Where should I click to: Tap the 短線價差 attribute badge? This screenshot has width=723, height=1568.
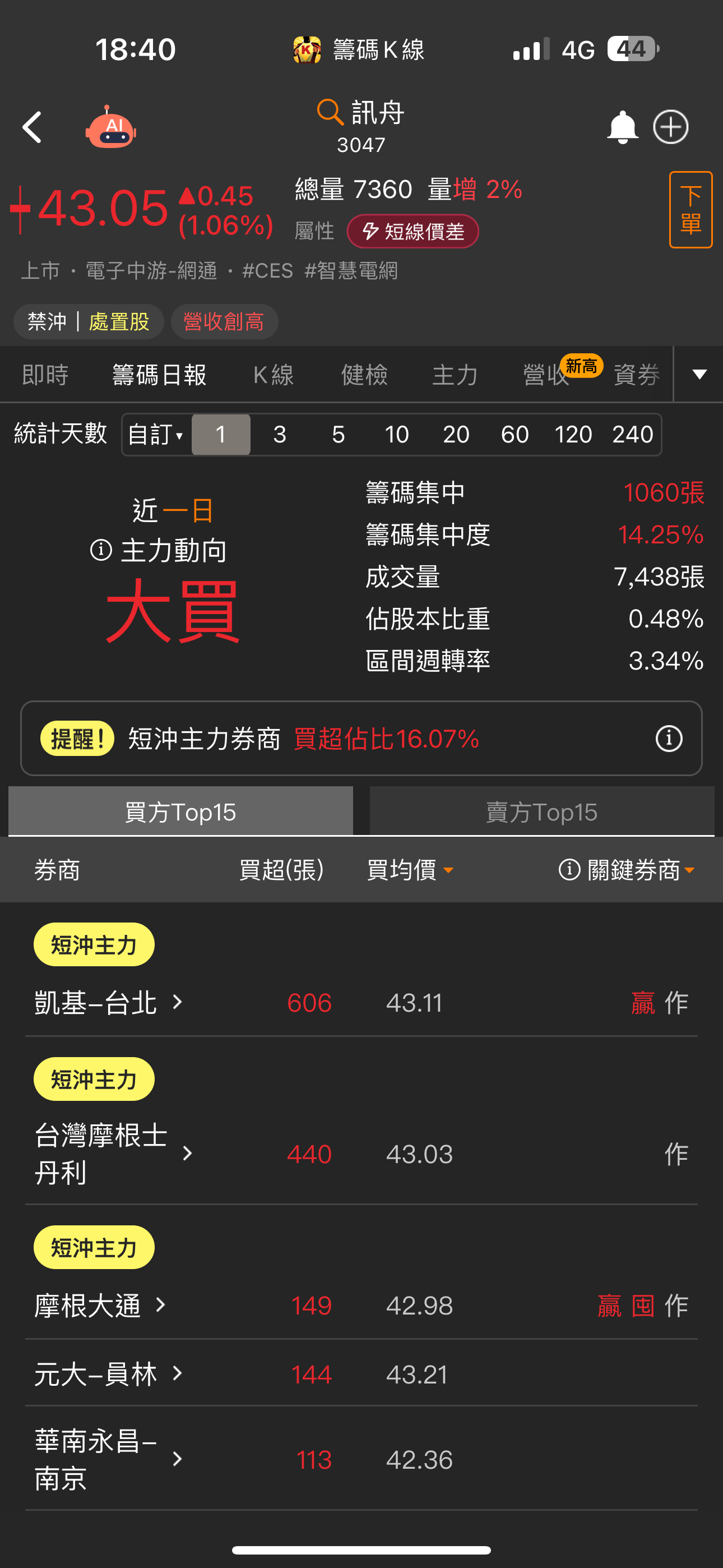point(413,231)
